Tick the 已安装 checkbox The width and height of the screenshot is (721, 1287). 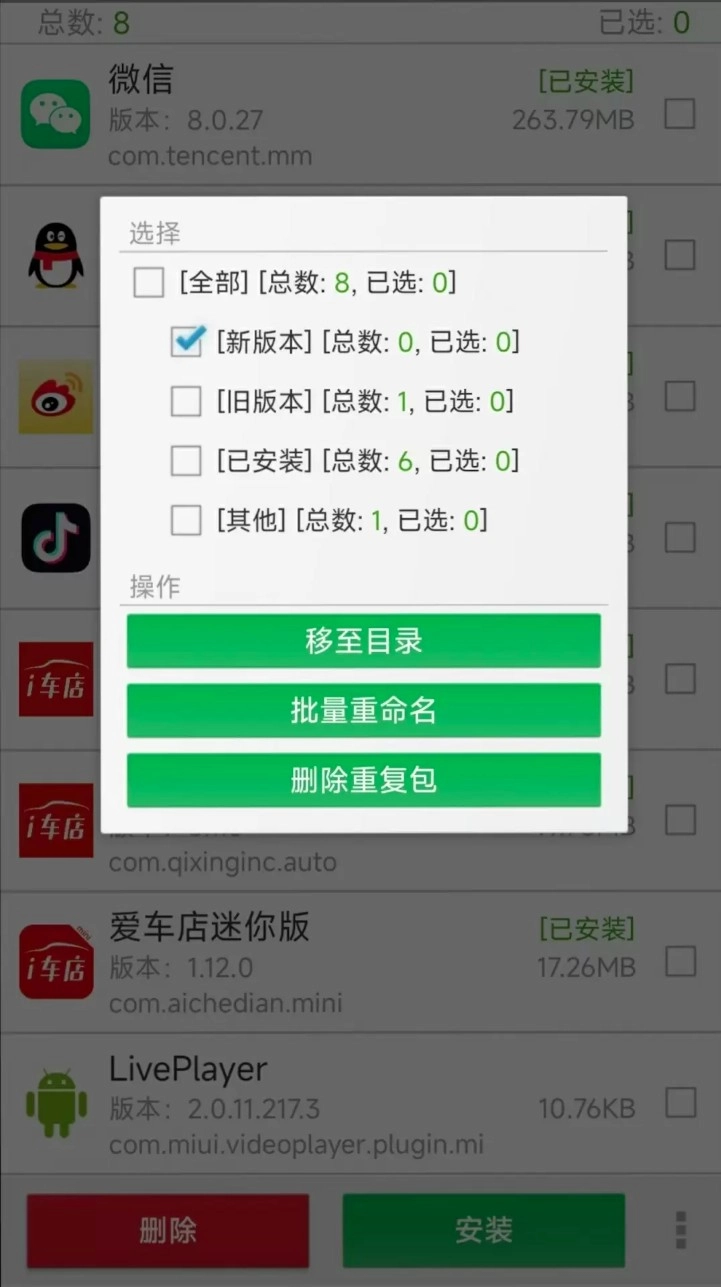[x=186, y=461]
